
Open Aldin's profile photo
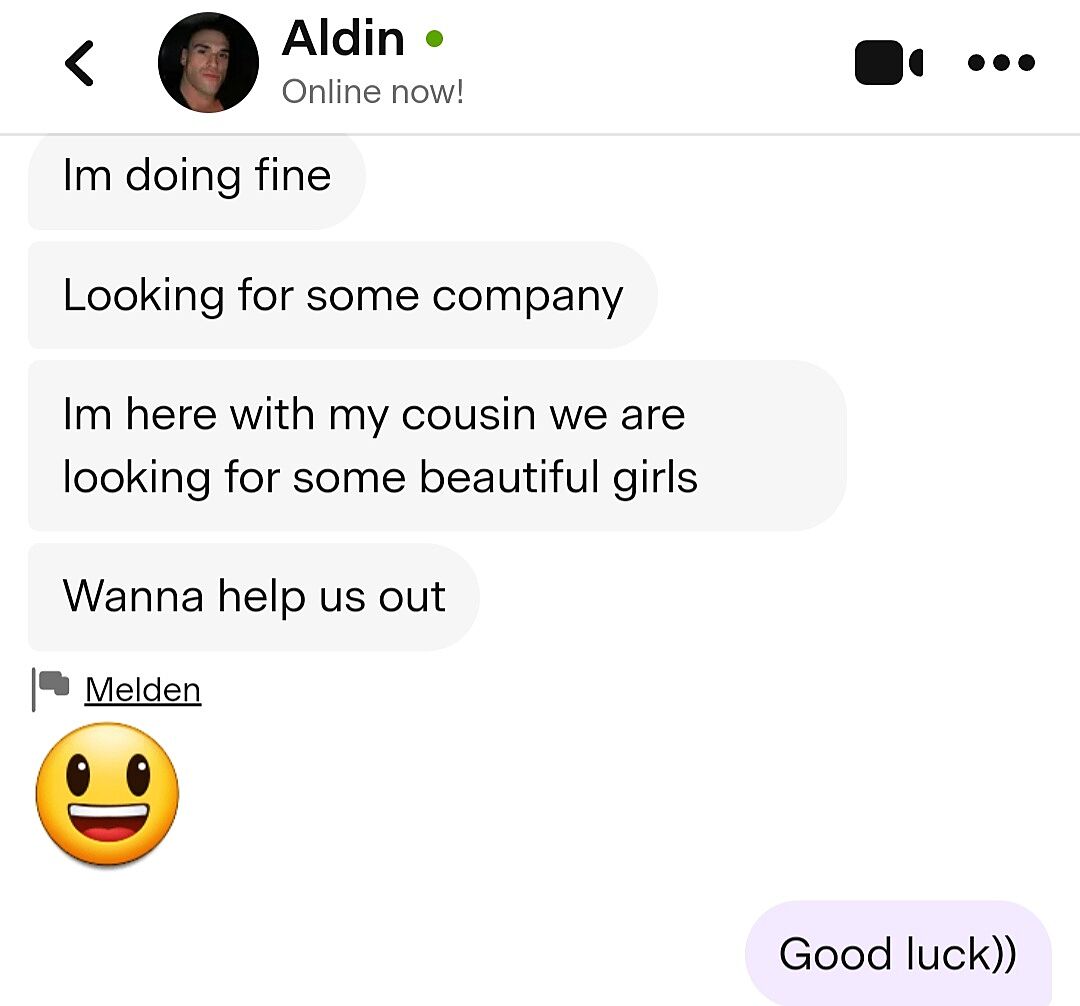[x=208, y=63]
